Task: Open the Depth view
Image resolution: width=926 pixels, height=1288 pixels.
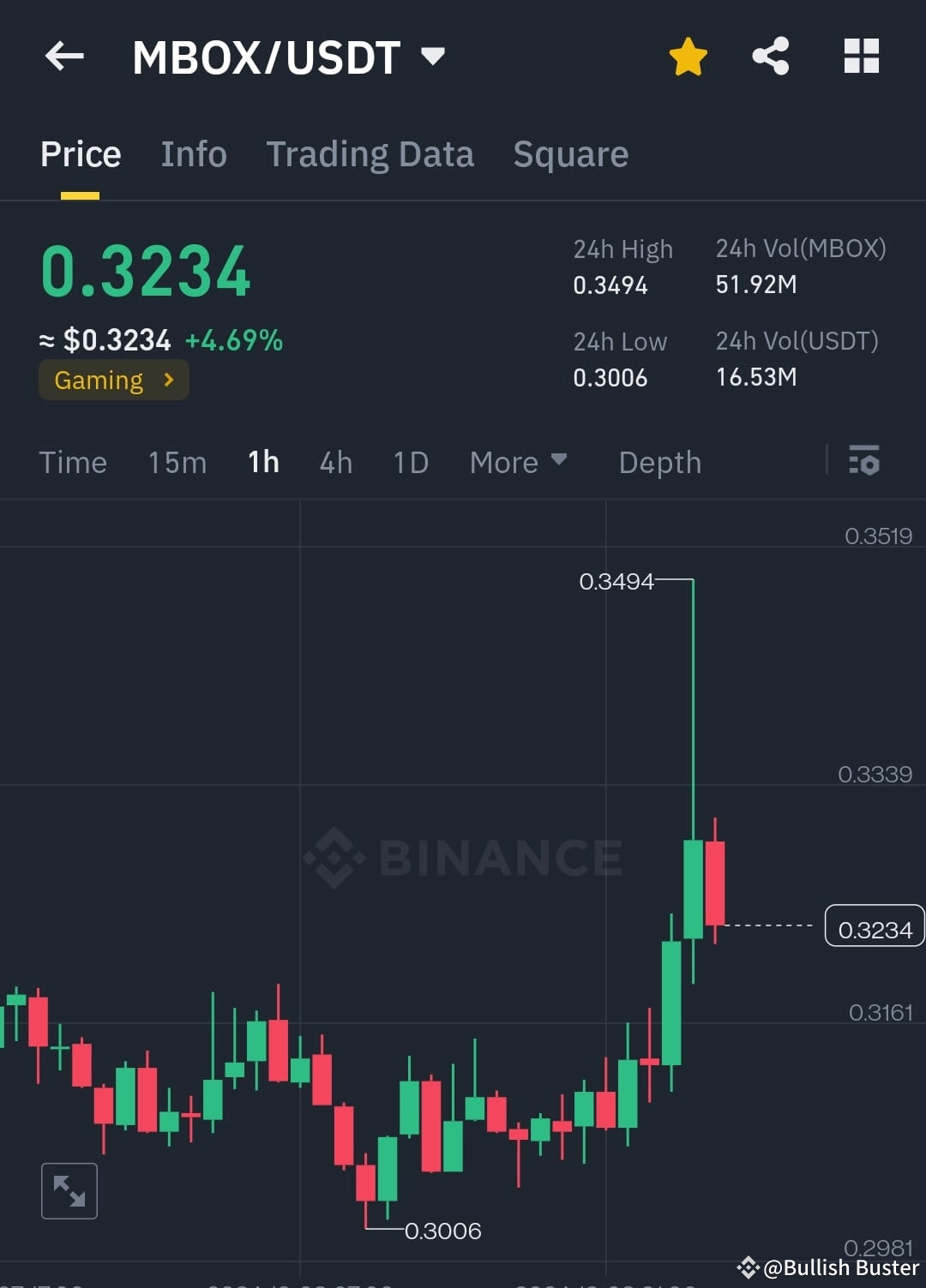Action: 659,462
